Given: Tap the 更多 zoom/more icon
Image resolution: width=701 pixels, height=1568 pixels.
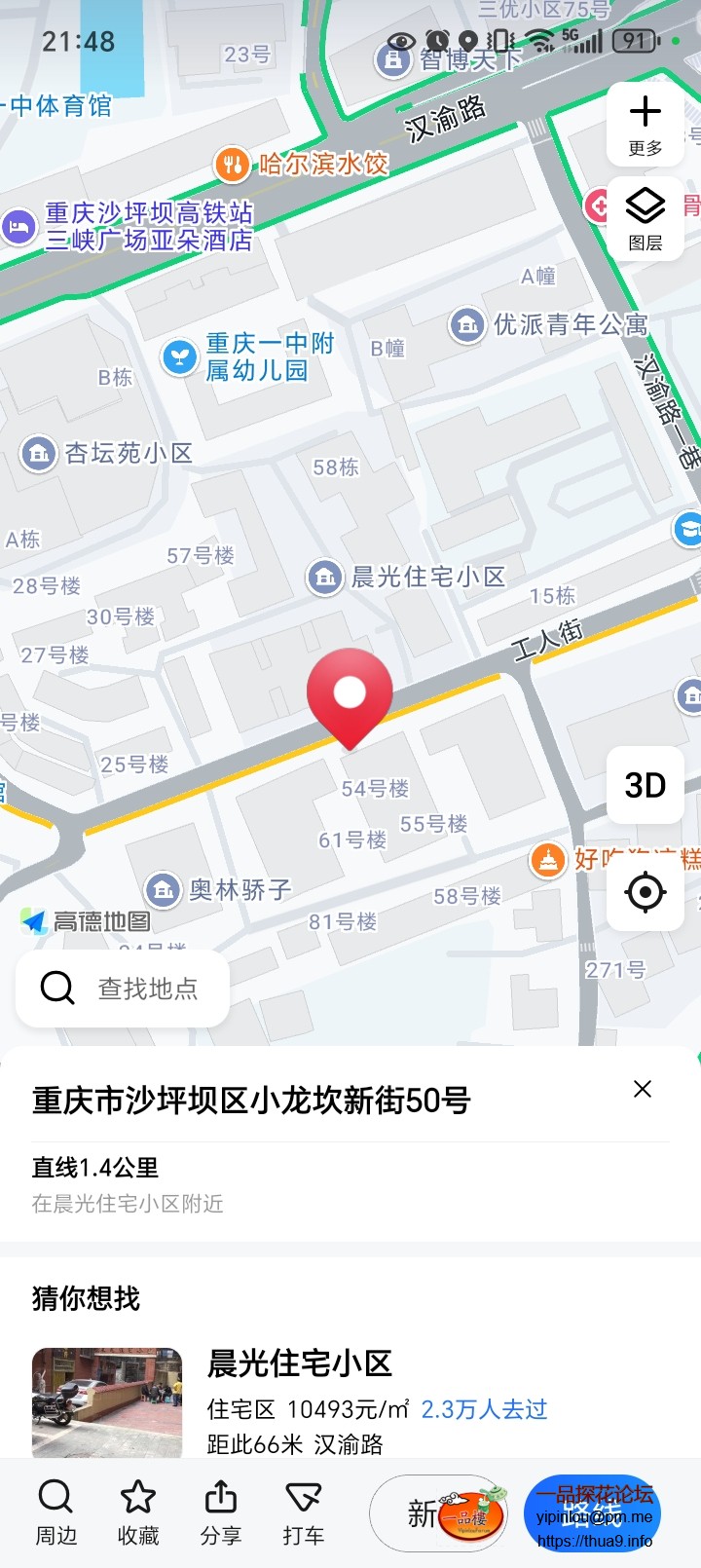Looking at the screenshot, I should click(645, 125).
